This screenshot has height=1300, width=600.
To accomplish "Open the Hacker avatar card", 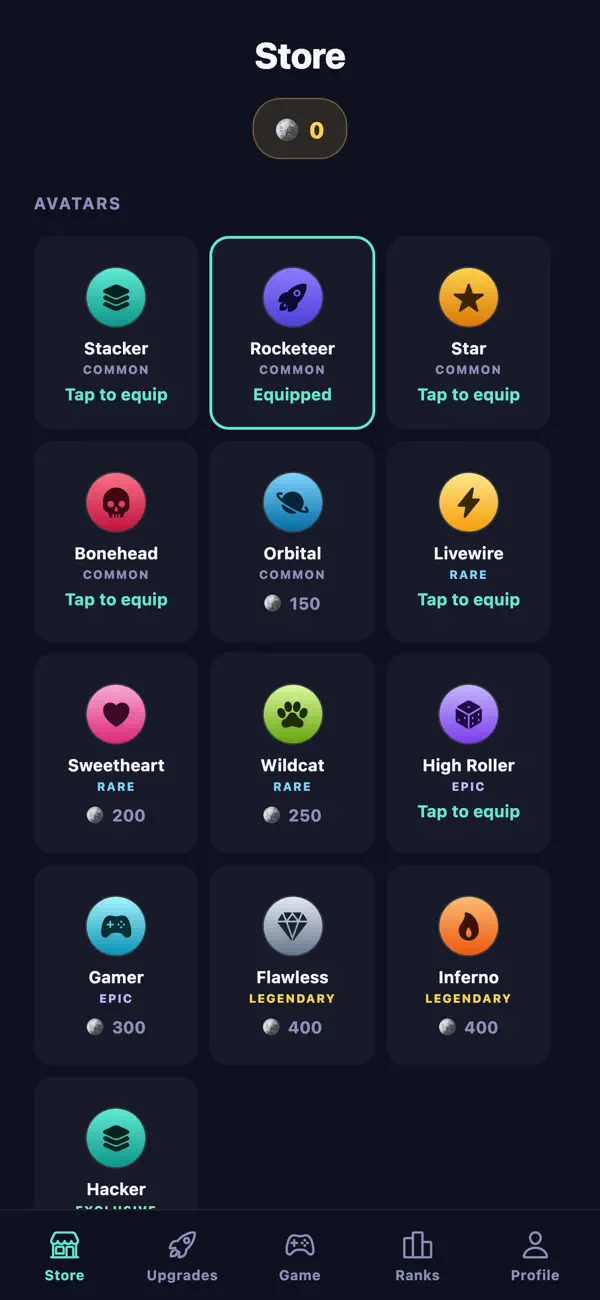I will point(116,1144).
